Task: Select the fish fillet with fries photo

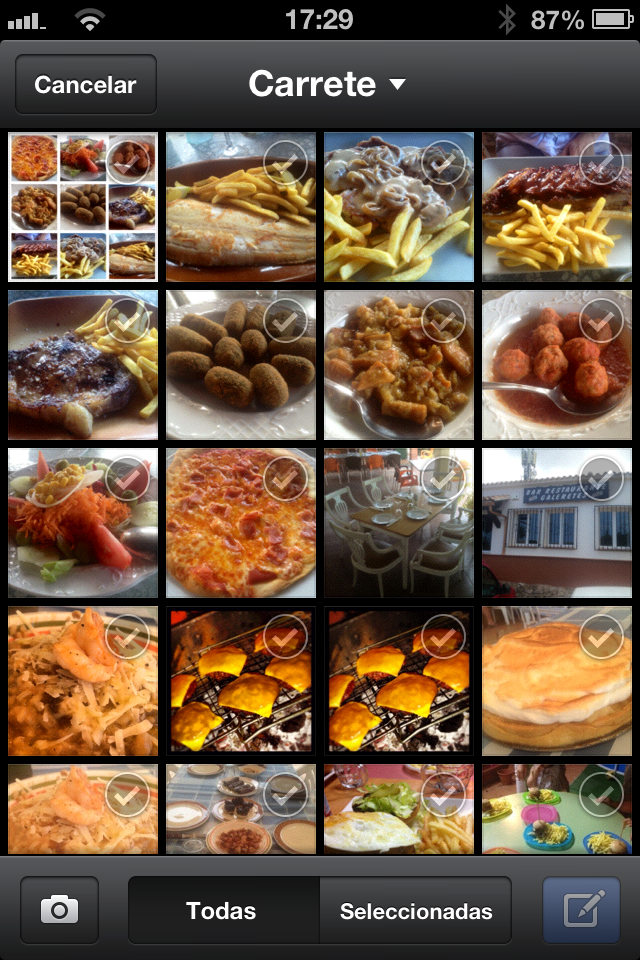Action: click(241, 207)
